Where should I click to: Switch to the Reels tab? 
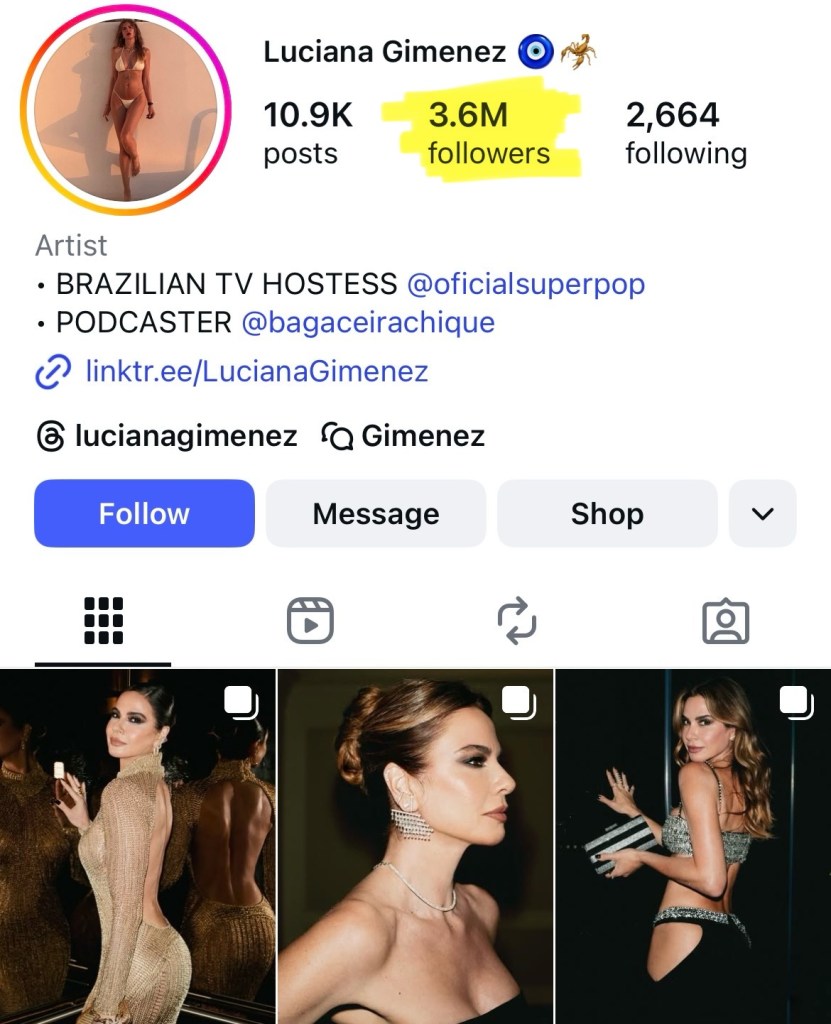pyautogui.click(x=310, y=621)
